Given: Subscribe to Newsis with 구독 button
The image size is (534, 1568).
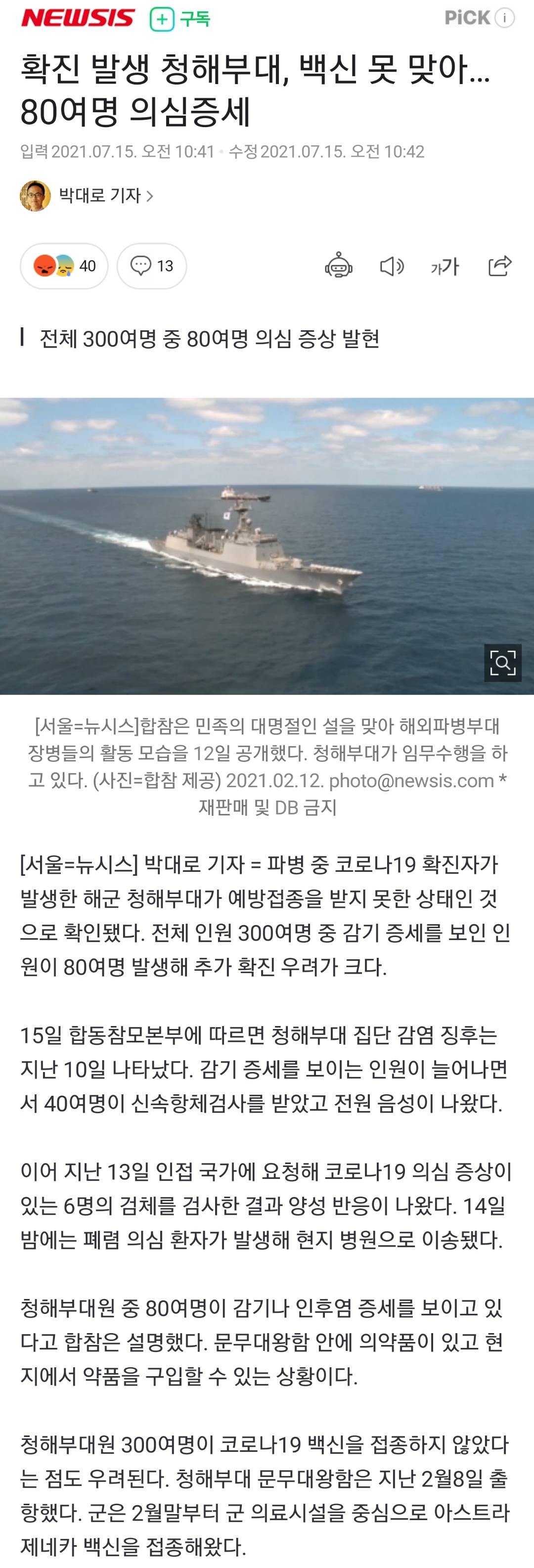Looking at the screenshot, I should coord(180,19).
